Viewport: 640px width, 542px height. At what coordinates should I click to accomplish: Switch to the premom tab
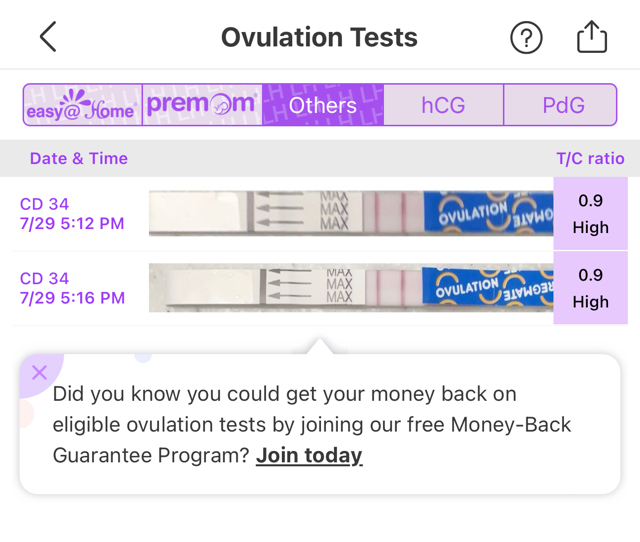point(202,105)
